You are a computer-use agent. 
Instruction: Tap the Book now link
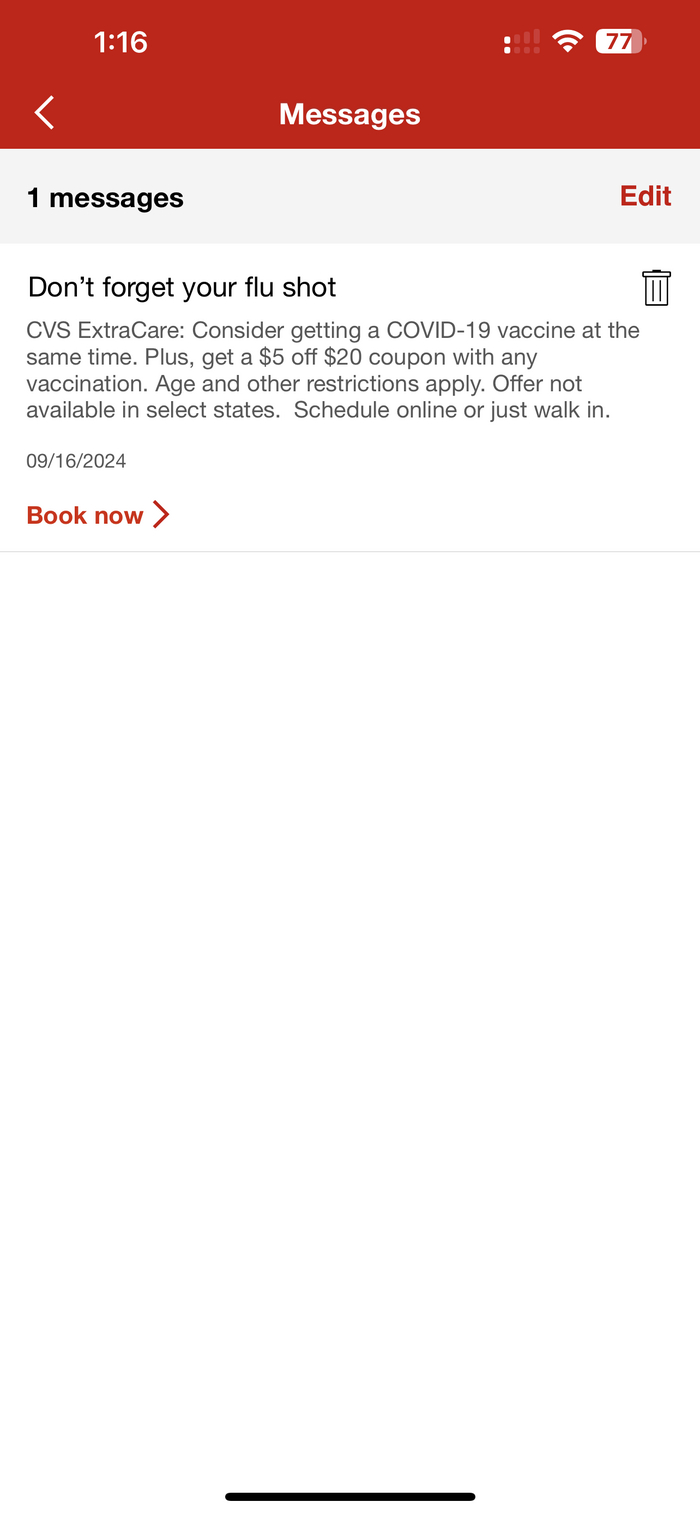point(97,515)
